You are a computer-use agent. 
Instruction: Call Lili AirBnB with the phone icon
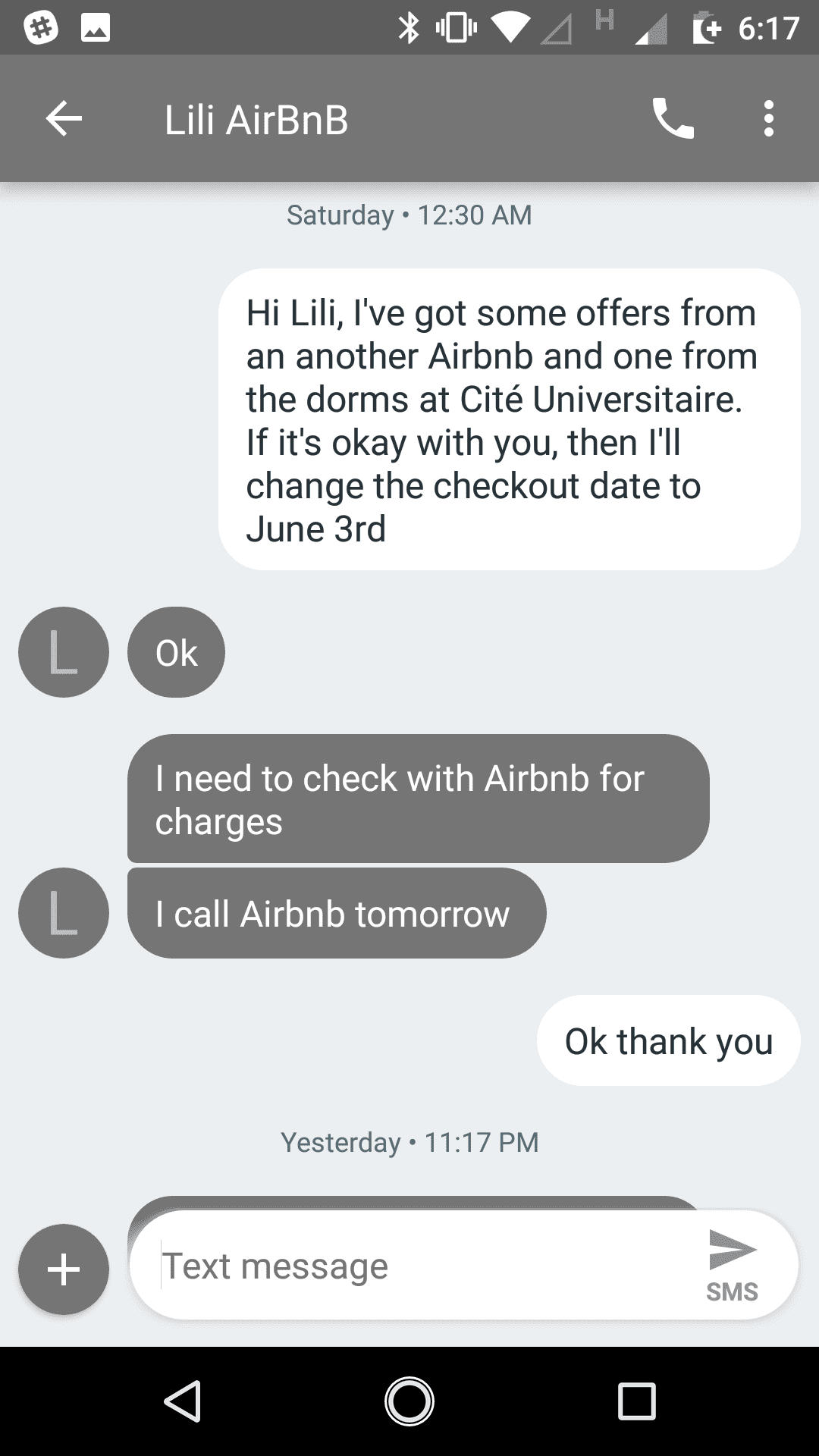click(673, 119)
